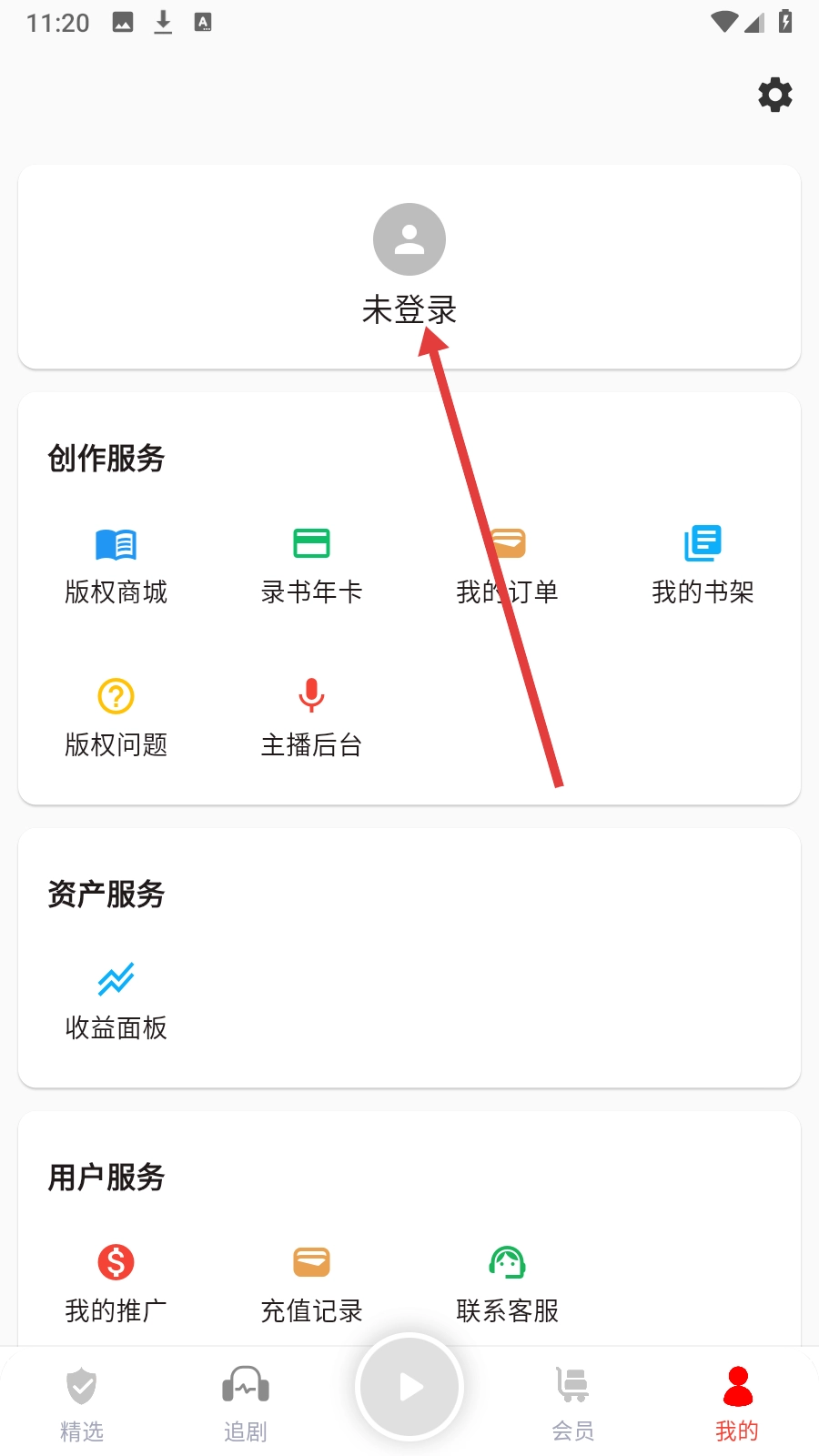
Task: View 充值记录
Action: [x=311, y=1284]
